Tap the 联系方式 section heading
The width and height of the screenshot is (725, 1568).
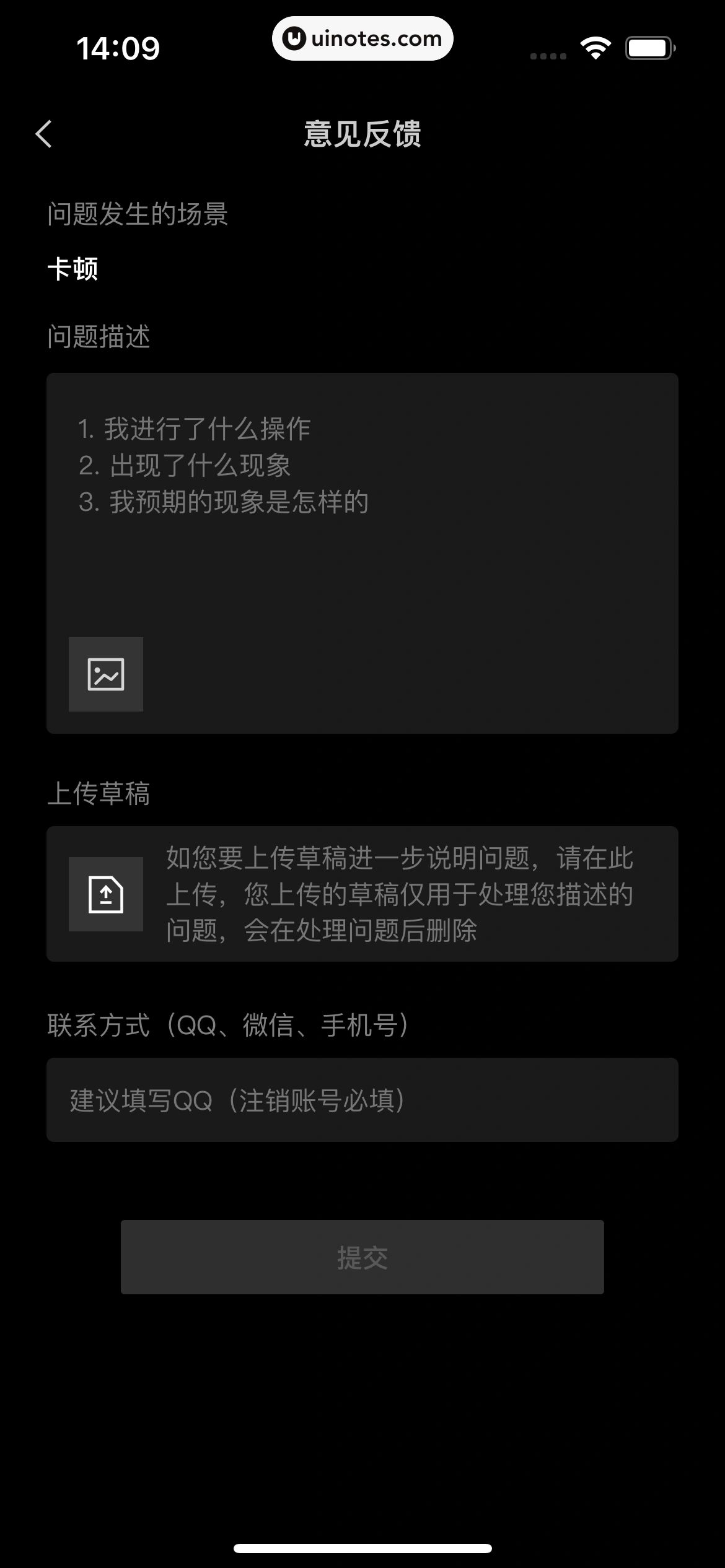point(228,1024)
